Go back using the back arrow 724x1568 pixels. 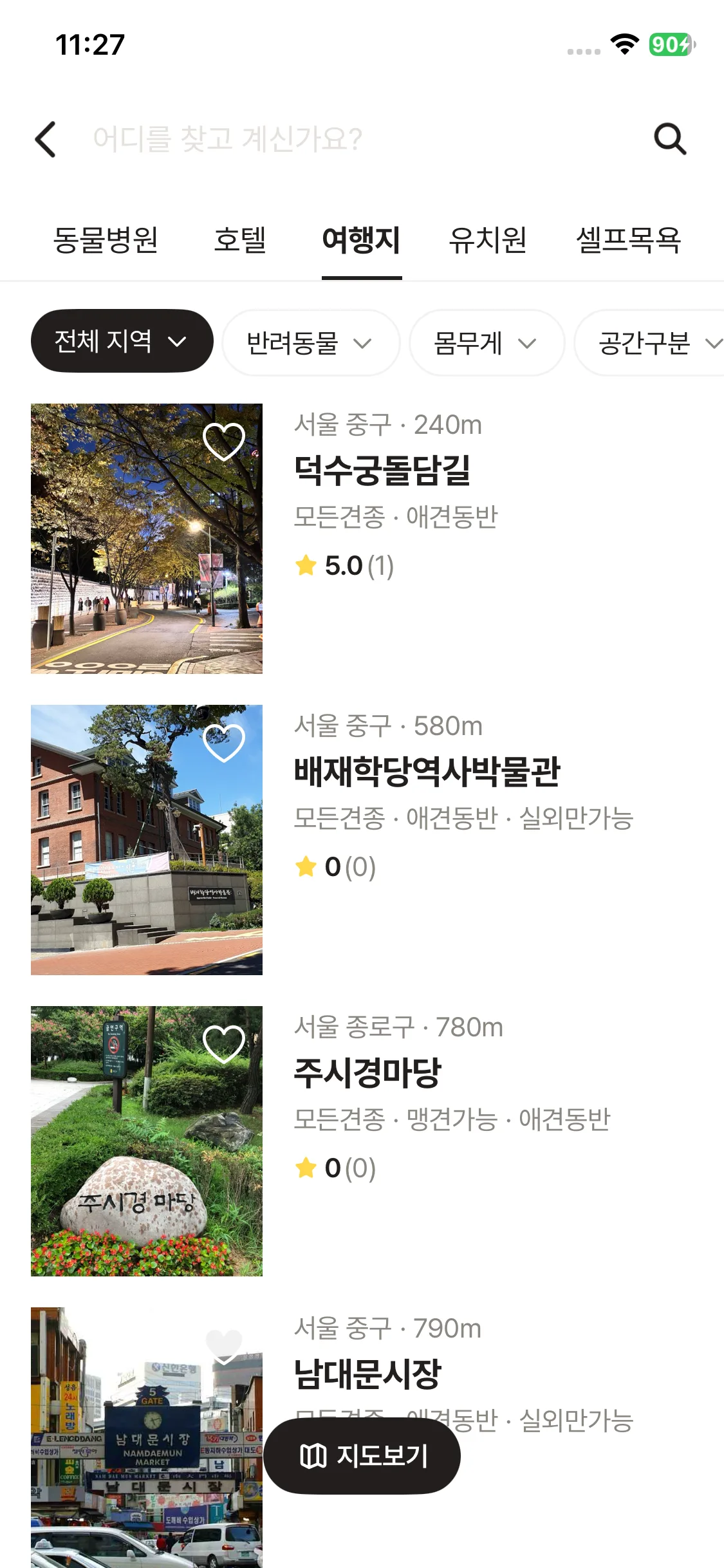pos(46,139)
